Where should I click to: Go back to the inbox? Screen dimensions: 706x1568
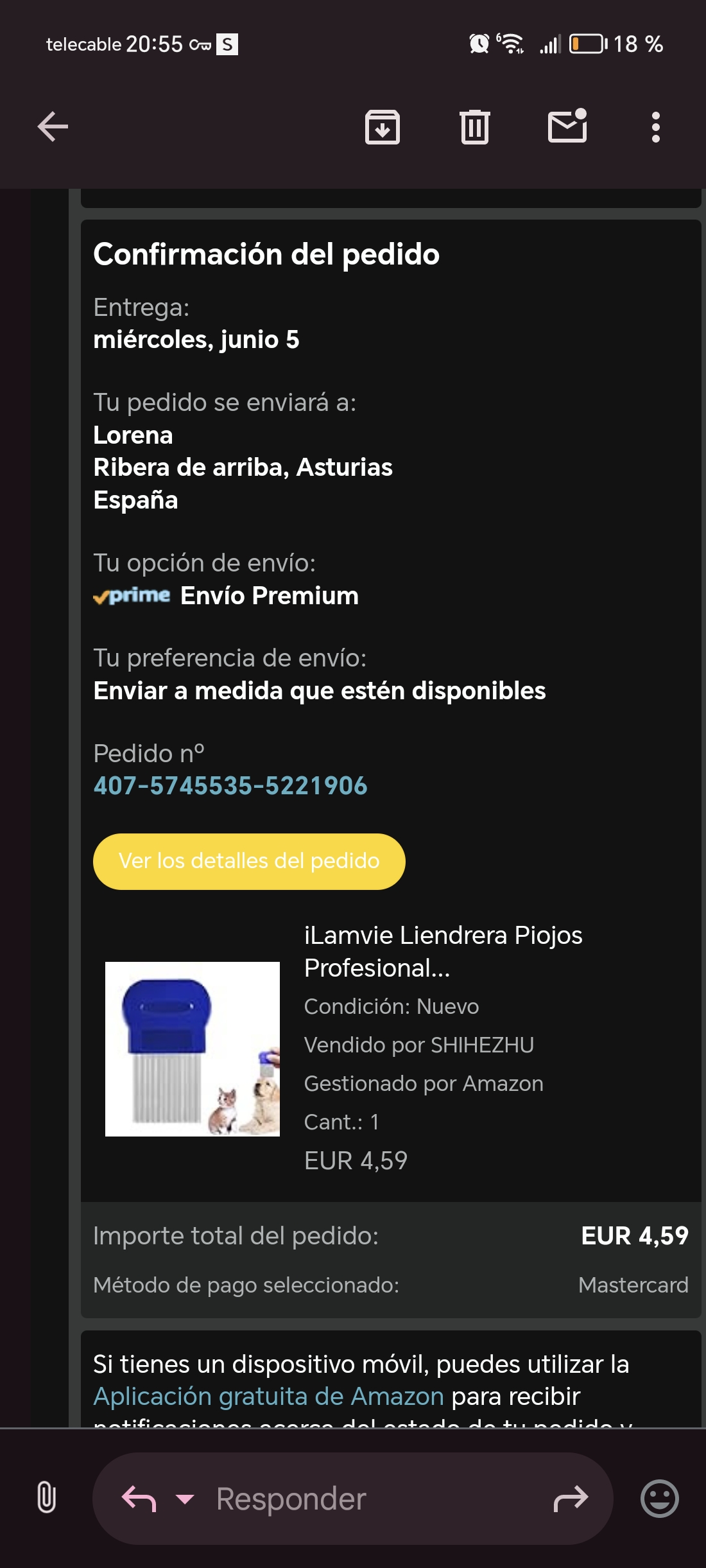coord(53,126)
